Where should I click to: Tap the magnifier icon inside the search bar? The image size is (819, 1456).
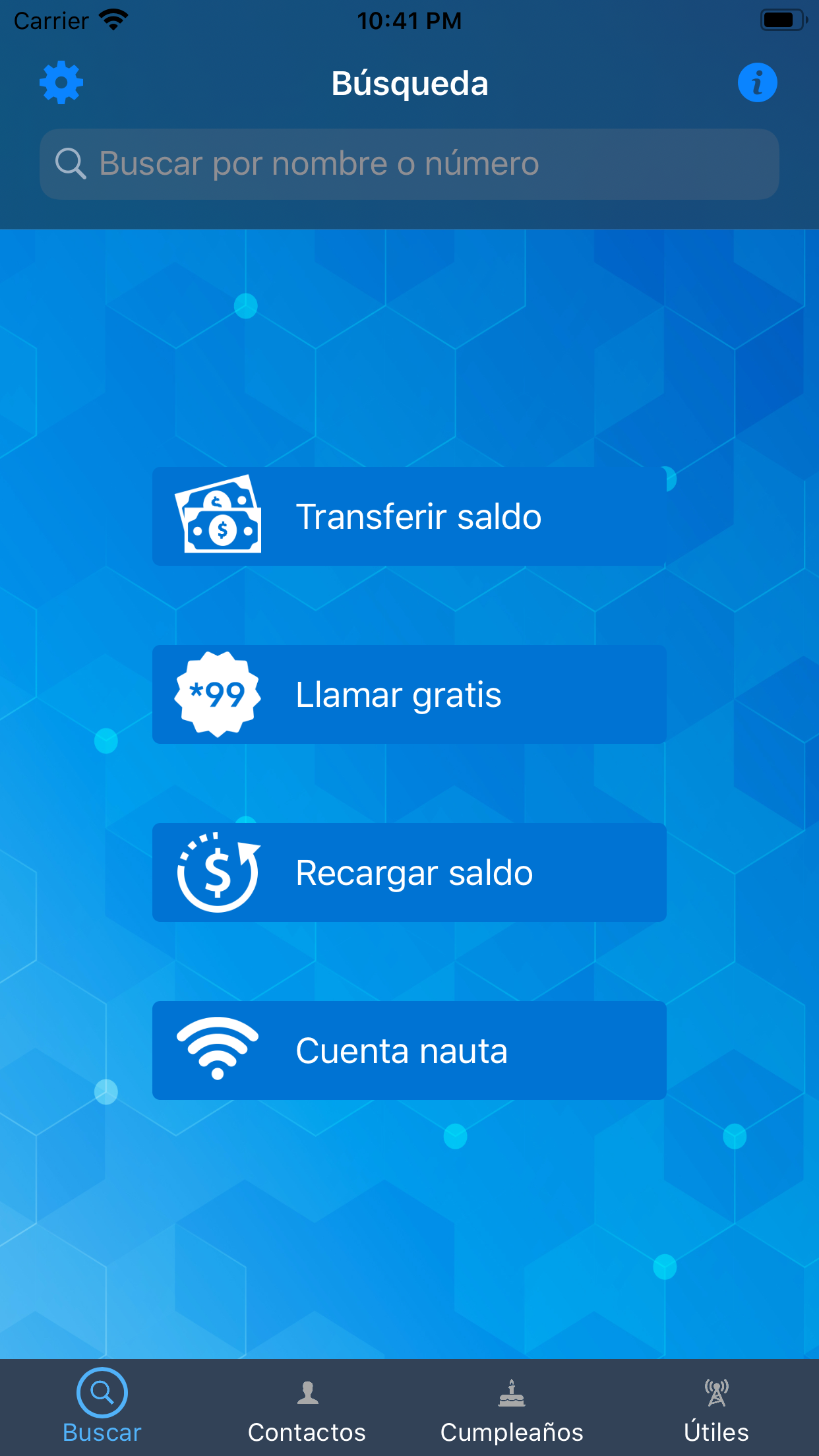(x=73, y=164)
